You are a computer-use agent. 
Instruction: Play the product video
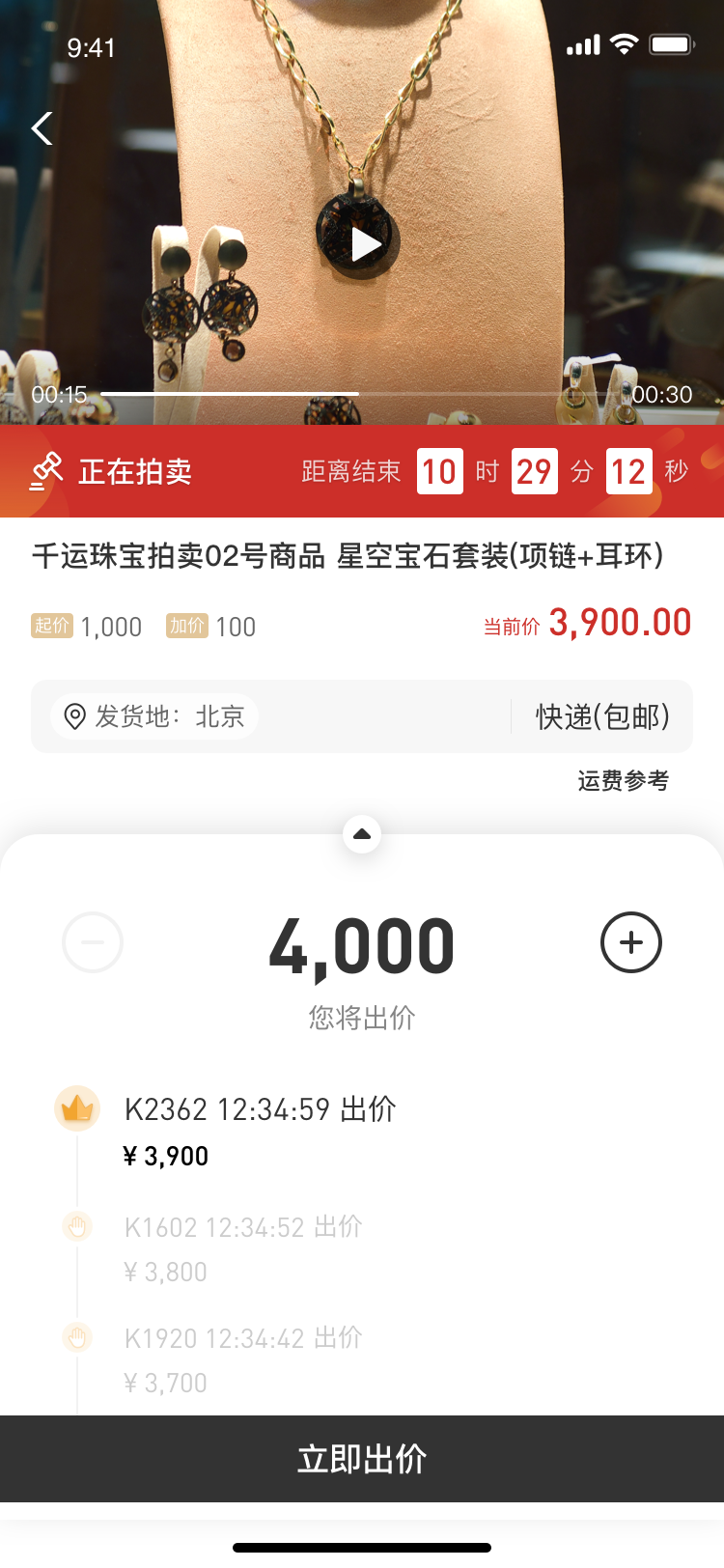click(365, 245)
